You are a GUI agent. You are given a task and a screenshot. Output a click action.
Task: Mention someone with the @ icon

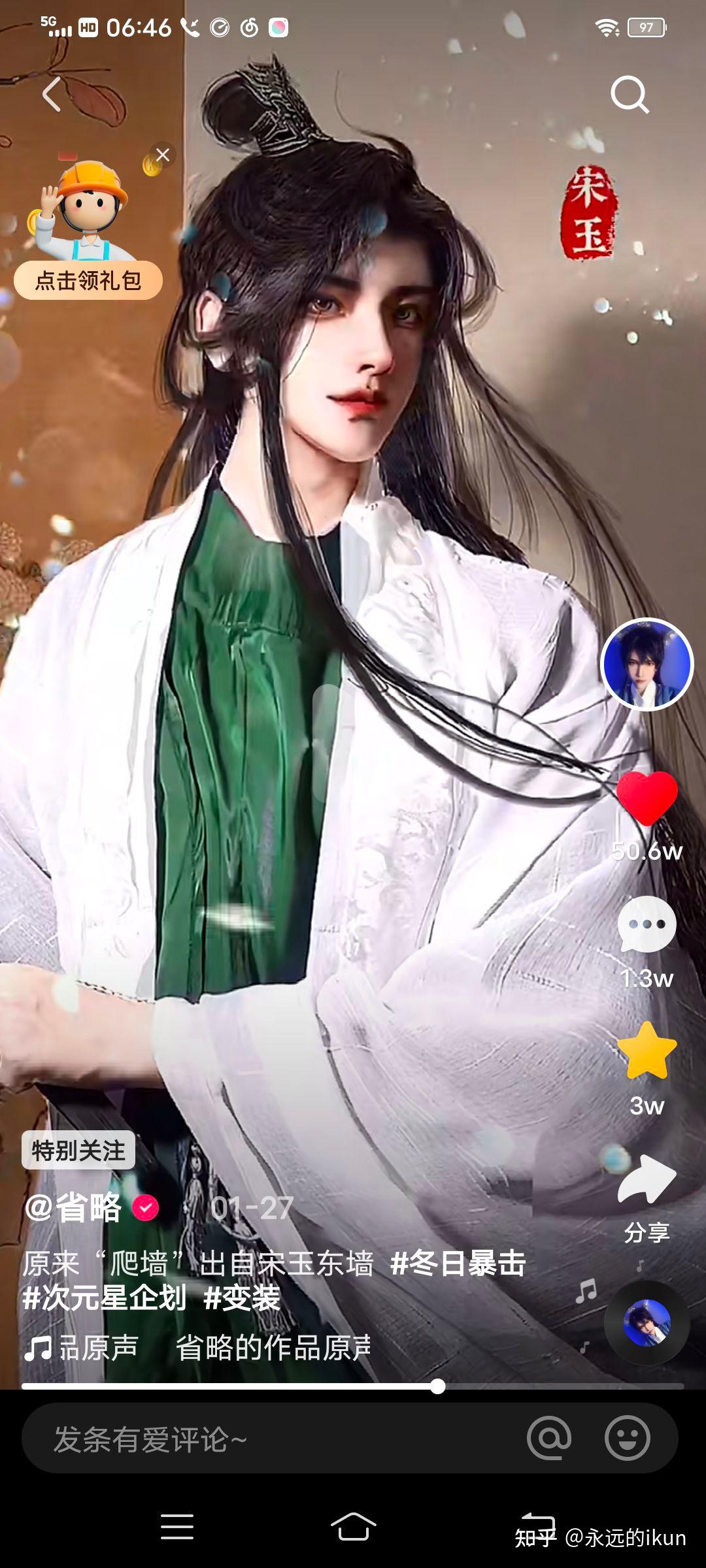pos(549,1437)
